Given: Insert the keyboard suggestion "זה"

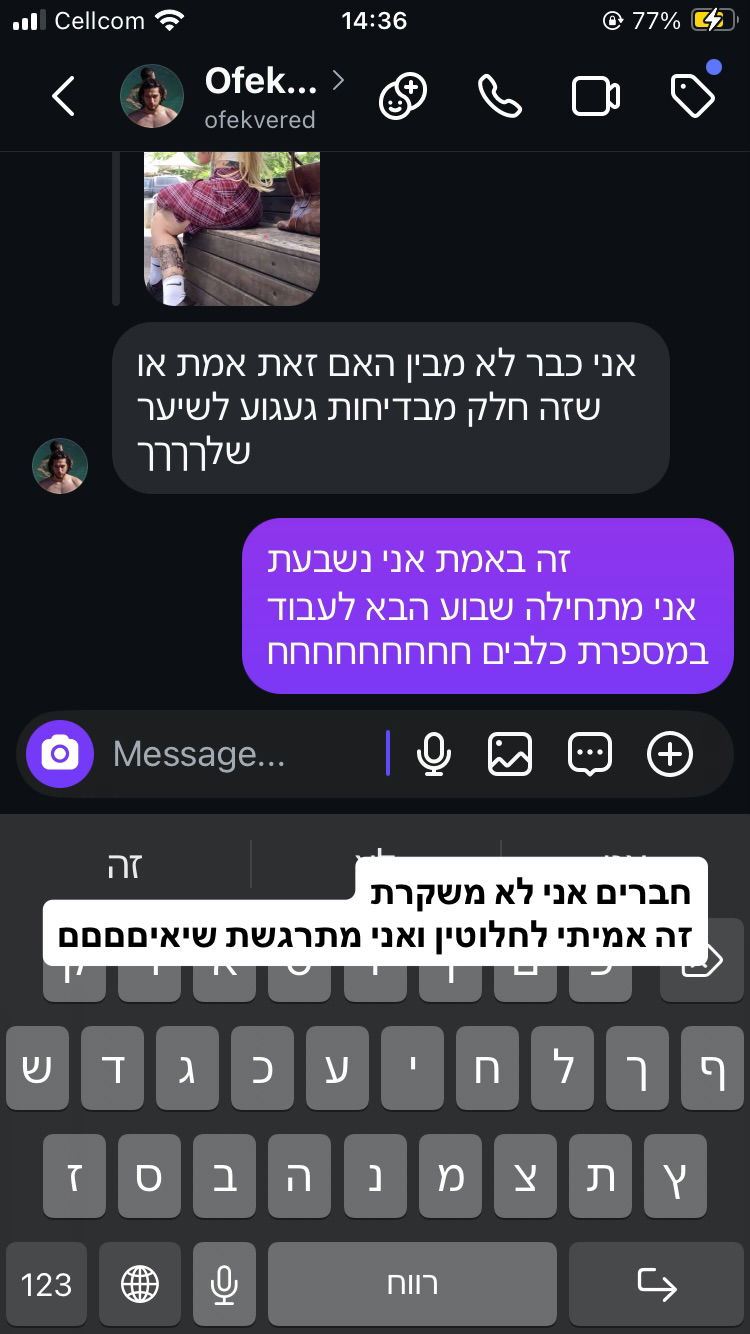Looking at the screenshot, I should (125, 863).
